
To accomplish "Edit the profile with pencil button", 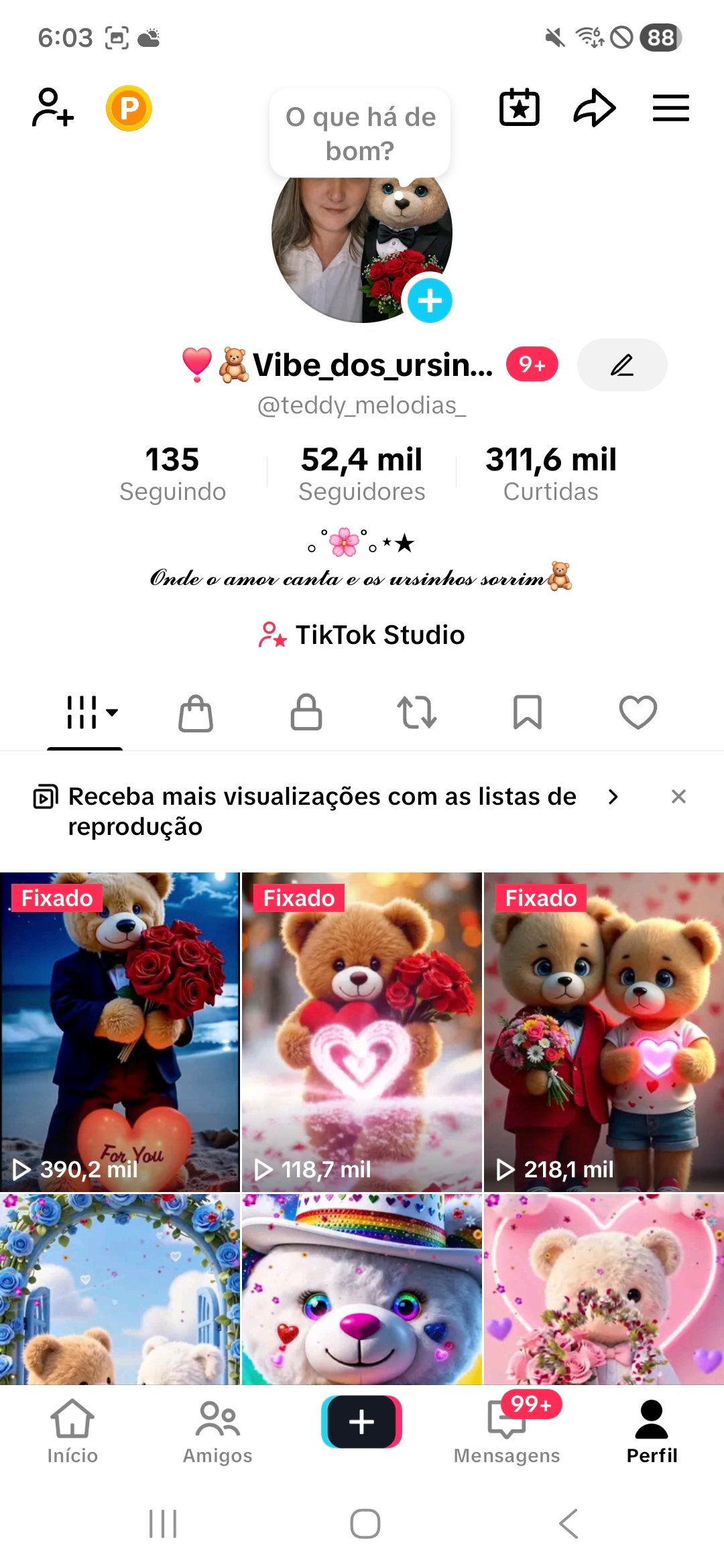I will (x=621, y=365).
